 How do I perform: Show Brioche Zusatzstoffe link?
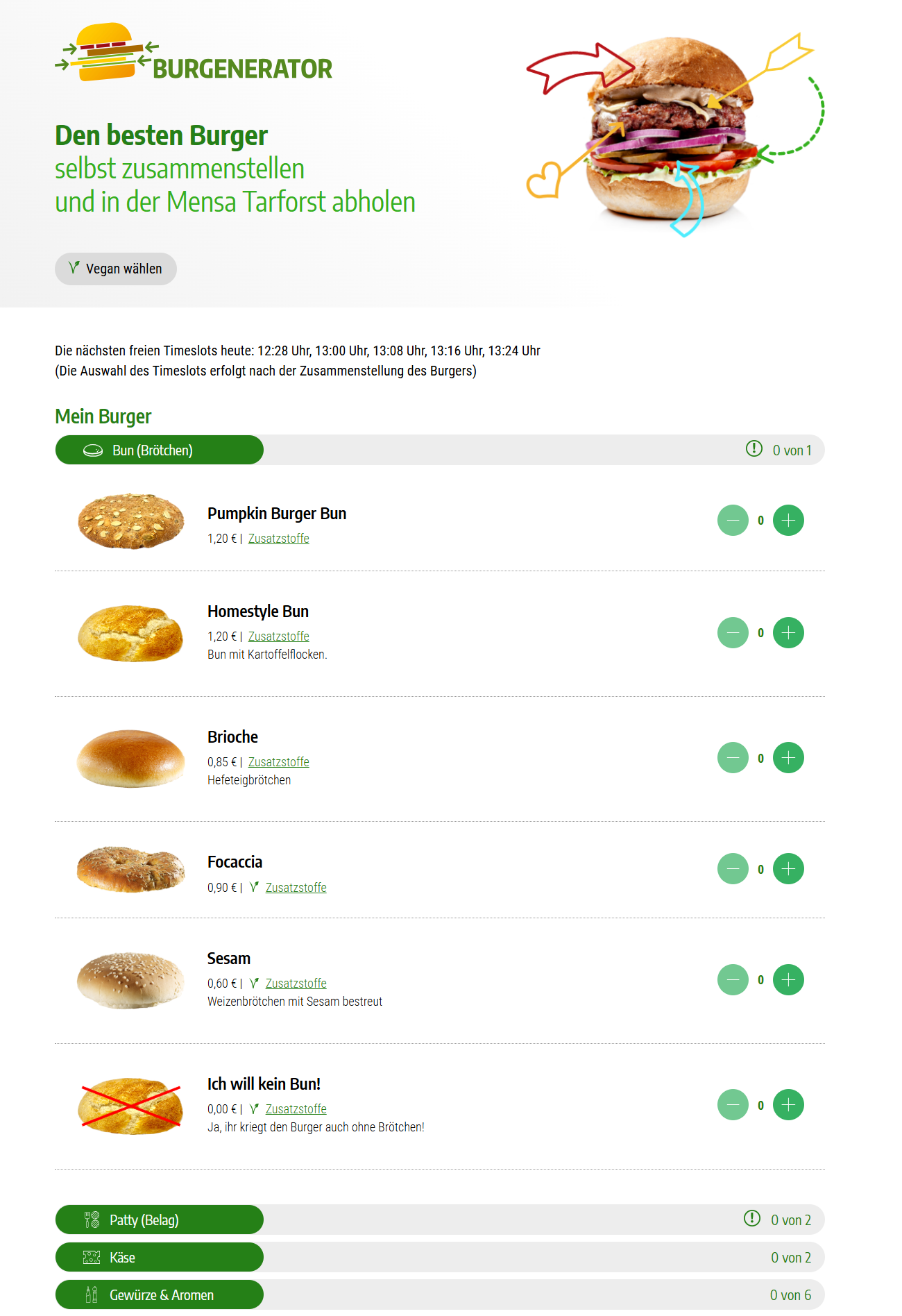[278, 762]
